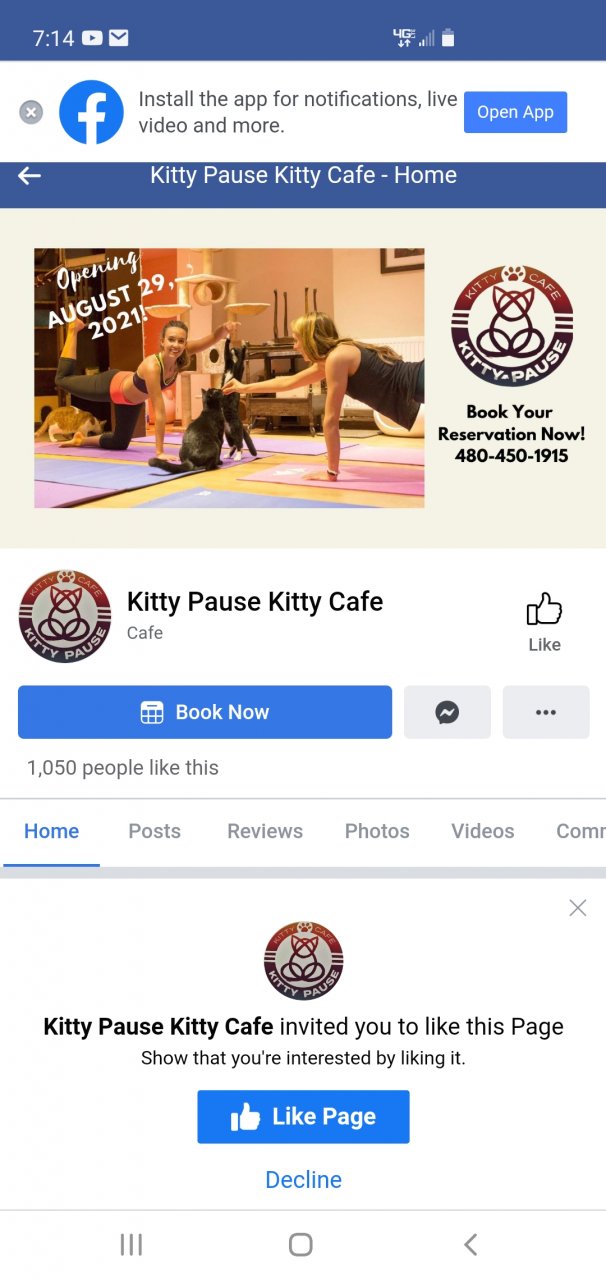
Task: Switch to the Reviews tab
Action: click(x=265, y=831)
